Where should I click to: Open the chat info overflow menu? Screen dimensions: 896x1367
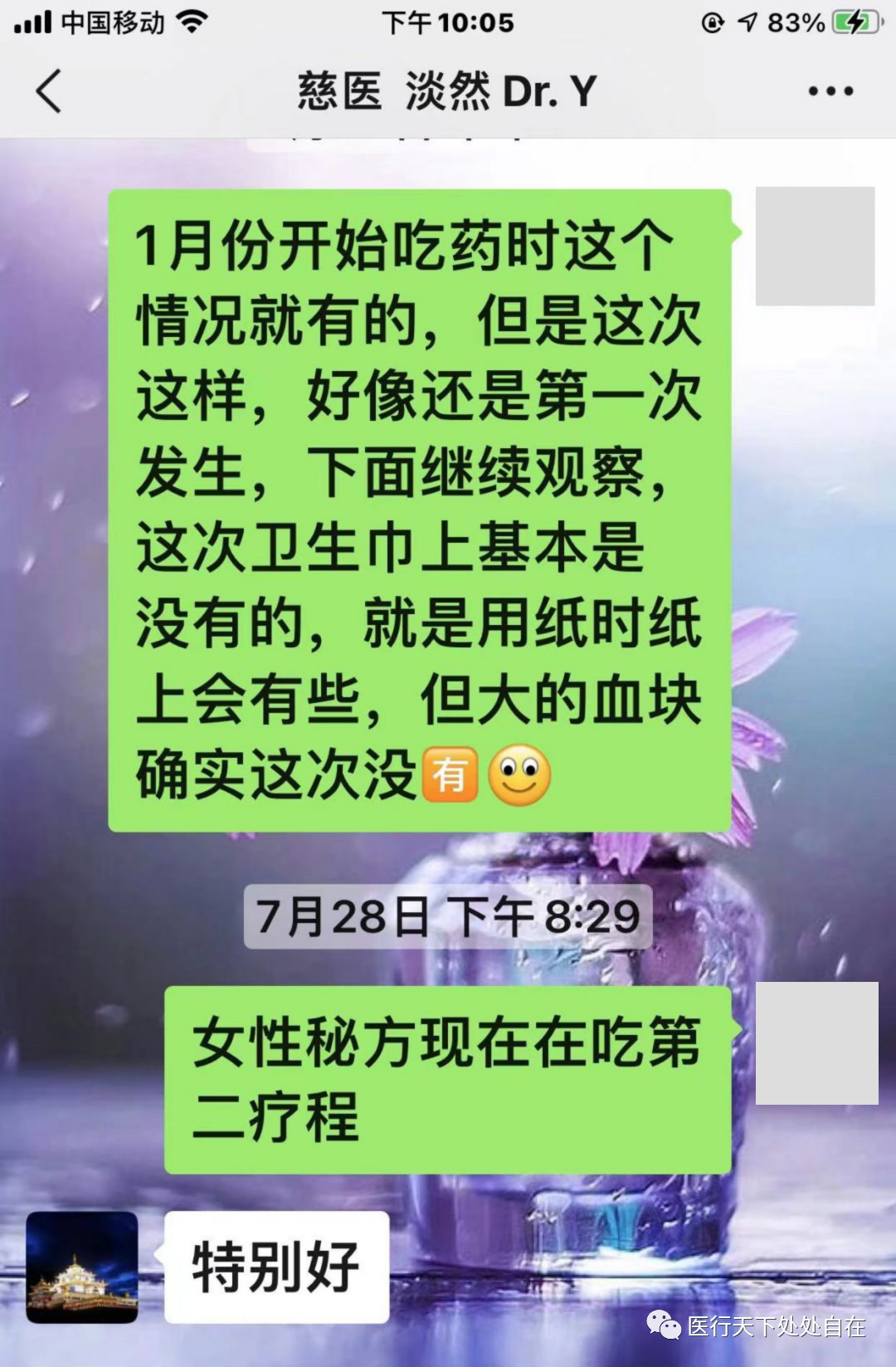[x=830, y=91]
